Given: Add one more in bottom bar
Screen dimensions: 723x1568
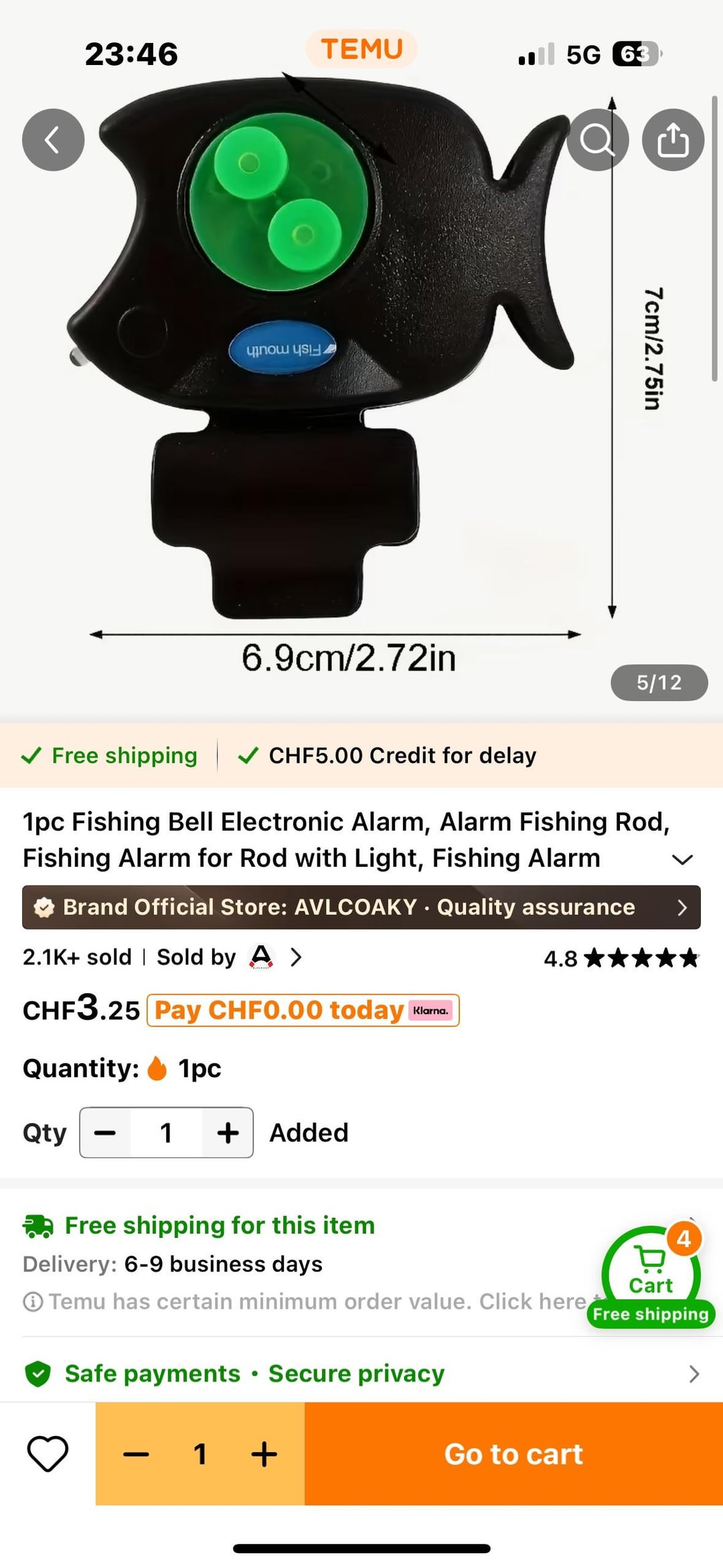Looking at the screenshot, I should pos(264,1453).
